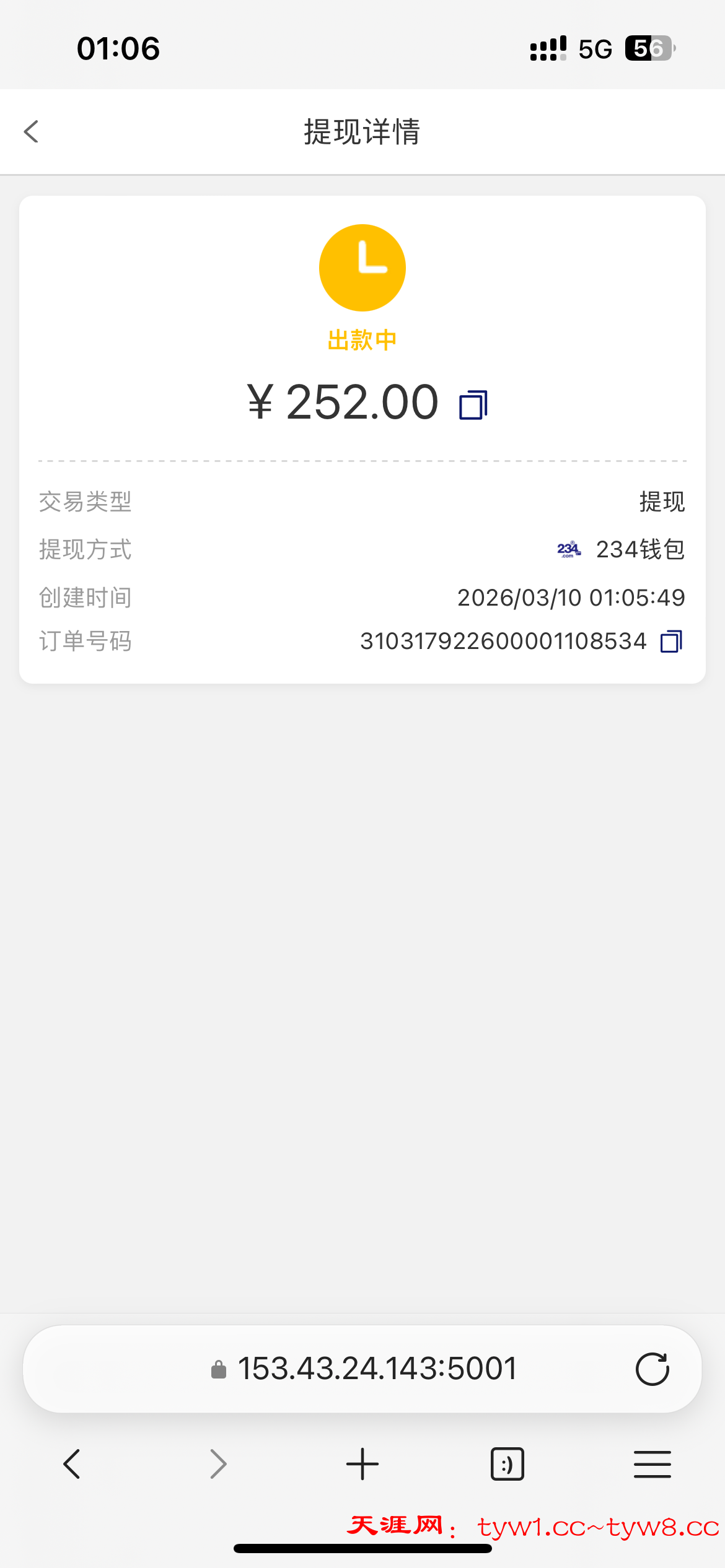Copy the order number 310317922600001108534
Viewport: 725px width, 1568px height.
coord(670,642)
